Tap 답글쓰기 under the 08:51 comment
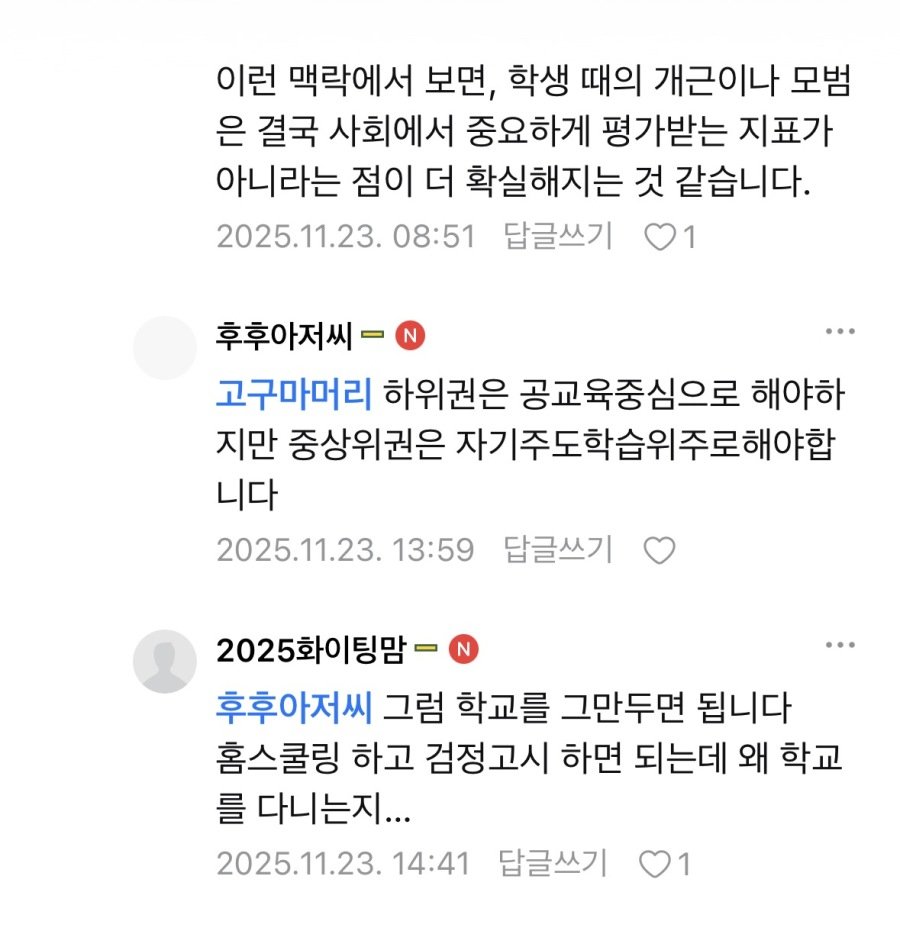900x934 pixels. [557, 236]
